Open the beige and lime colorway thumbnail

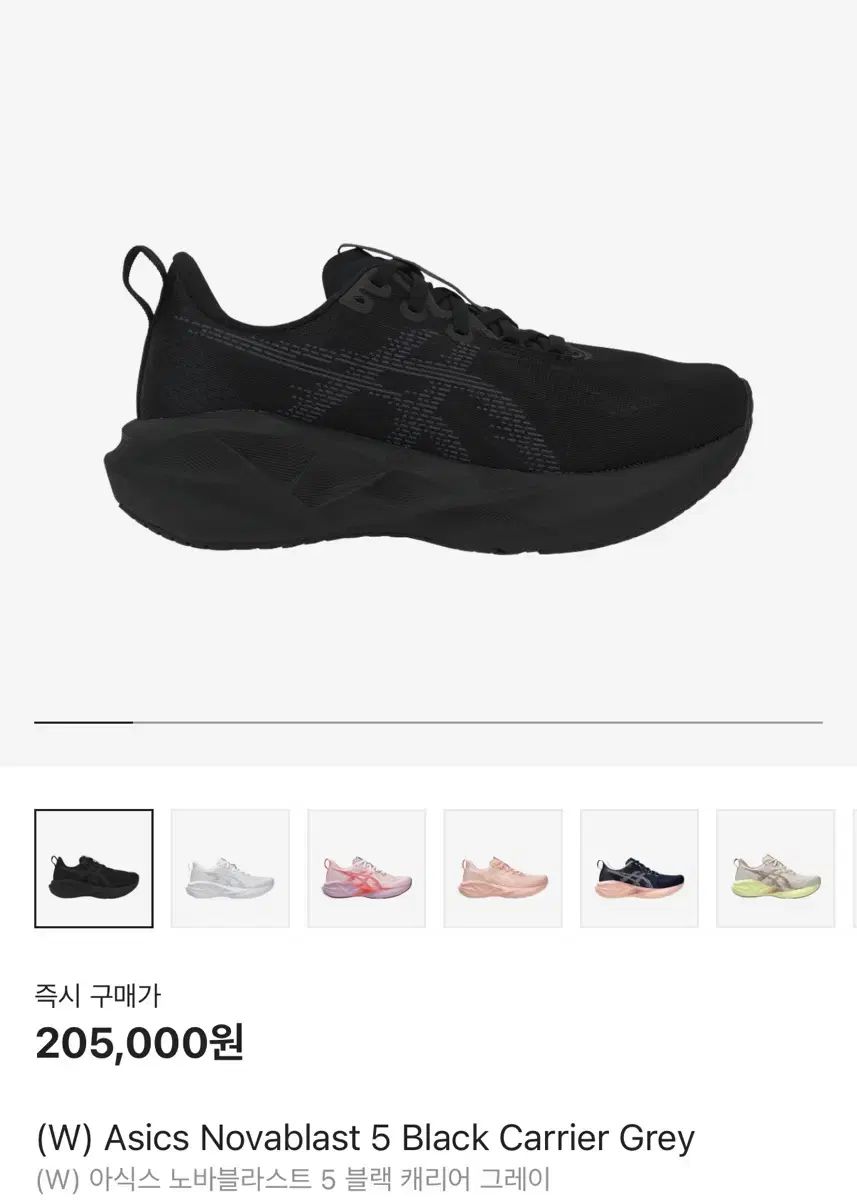tap(775, 868)
